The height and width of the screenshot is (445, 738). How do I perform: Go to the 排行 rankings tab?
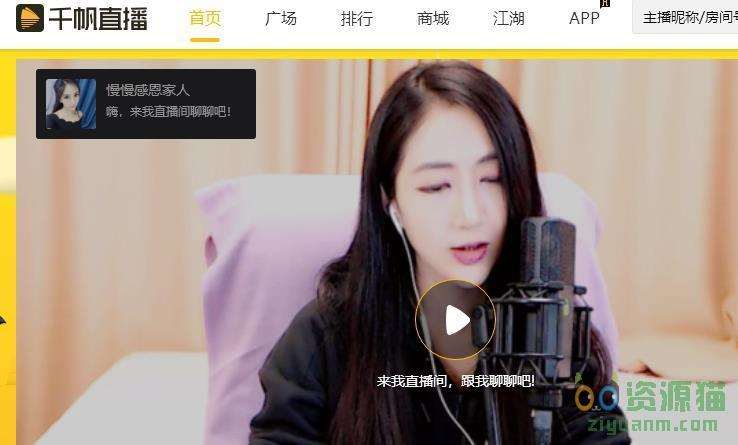coord(357,19)
